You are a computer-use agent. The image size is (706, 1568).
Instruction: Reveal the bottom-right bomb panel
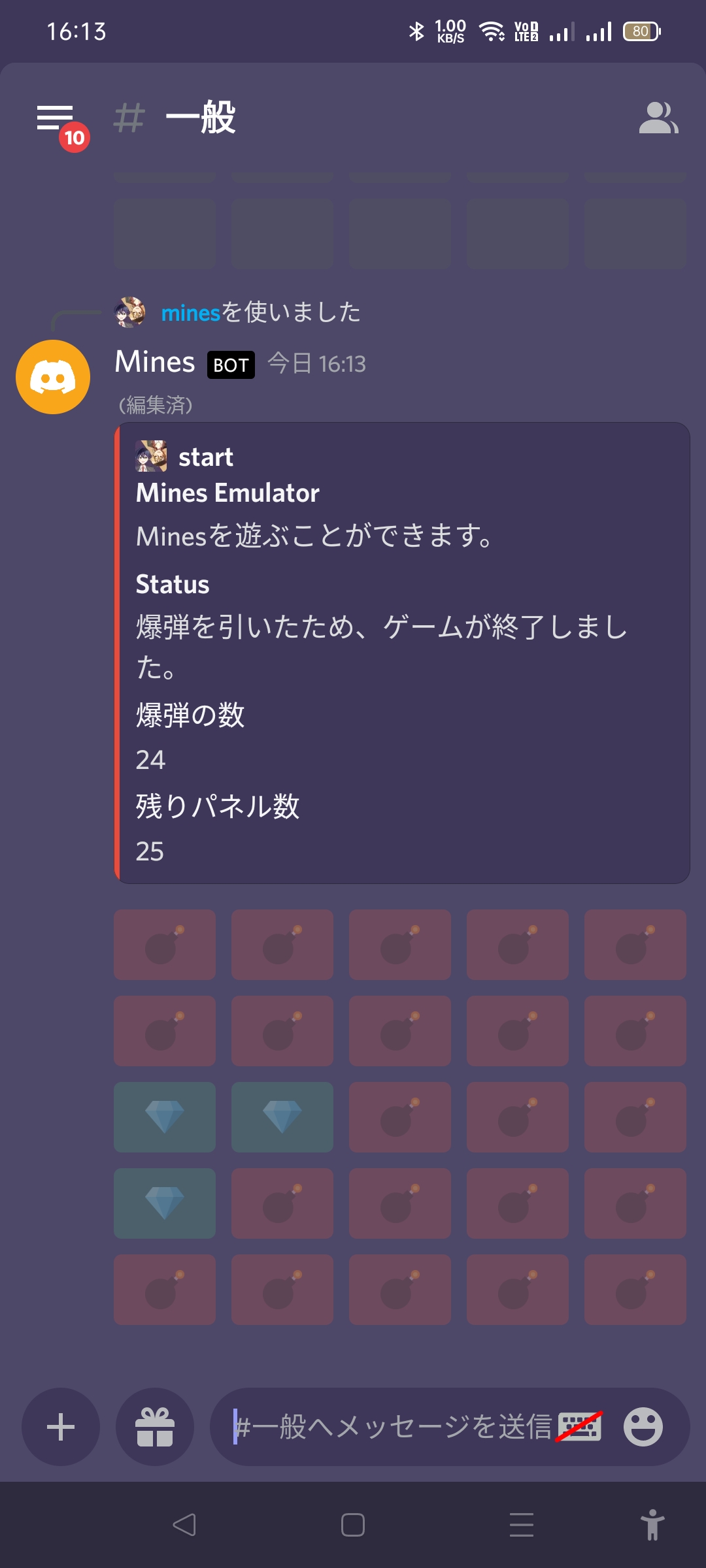[635, 1290]
